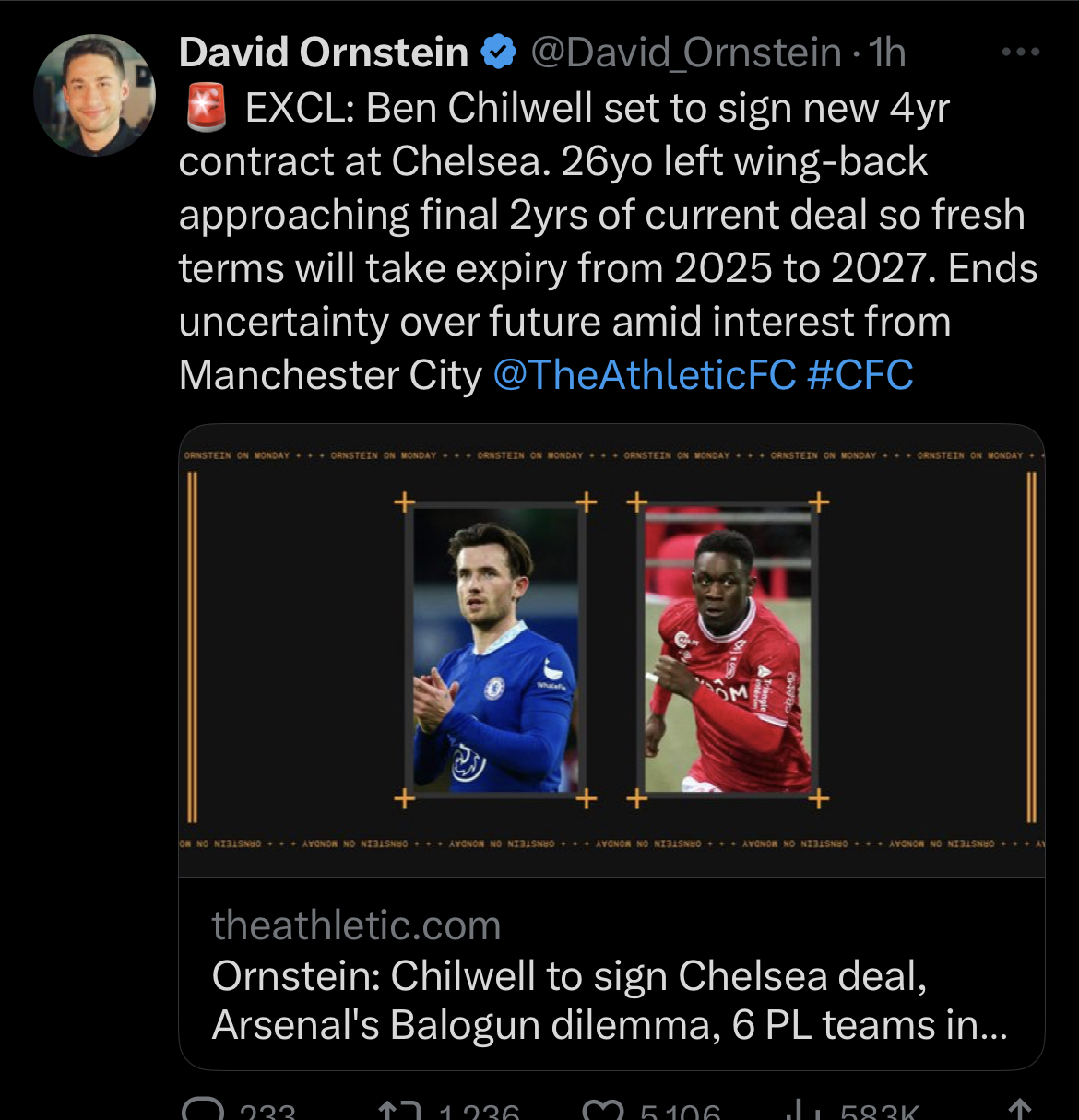Open the @TheAthleticFC mention
The height and width of the screenshot is (1120, 1079).
[x=644, y=375]
